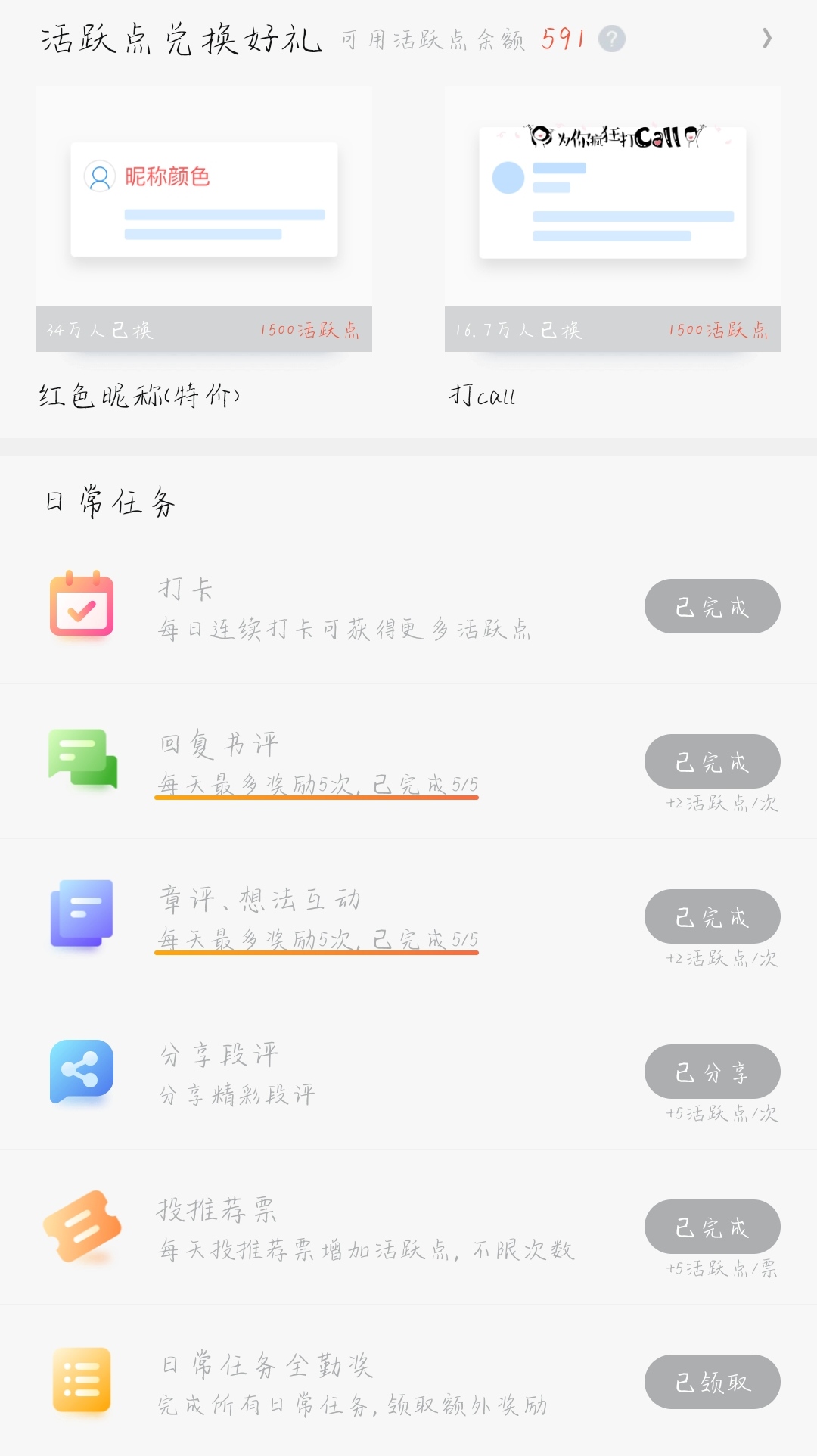Tap the 已领取 button for 日常任务全勤奖
The image size is (817, 1456).
coord(712,1382)
